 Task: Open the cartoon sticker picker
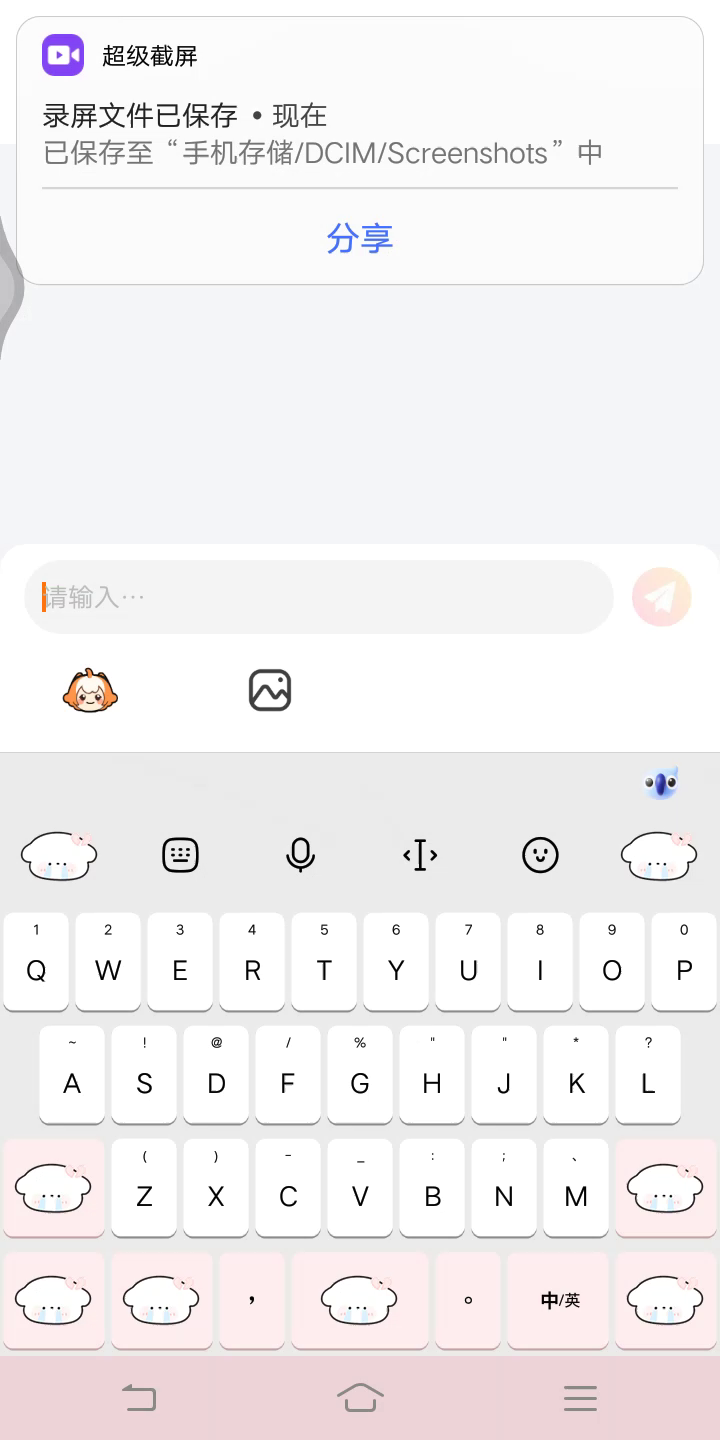point(91,690)
